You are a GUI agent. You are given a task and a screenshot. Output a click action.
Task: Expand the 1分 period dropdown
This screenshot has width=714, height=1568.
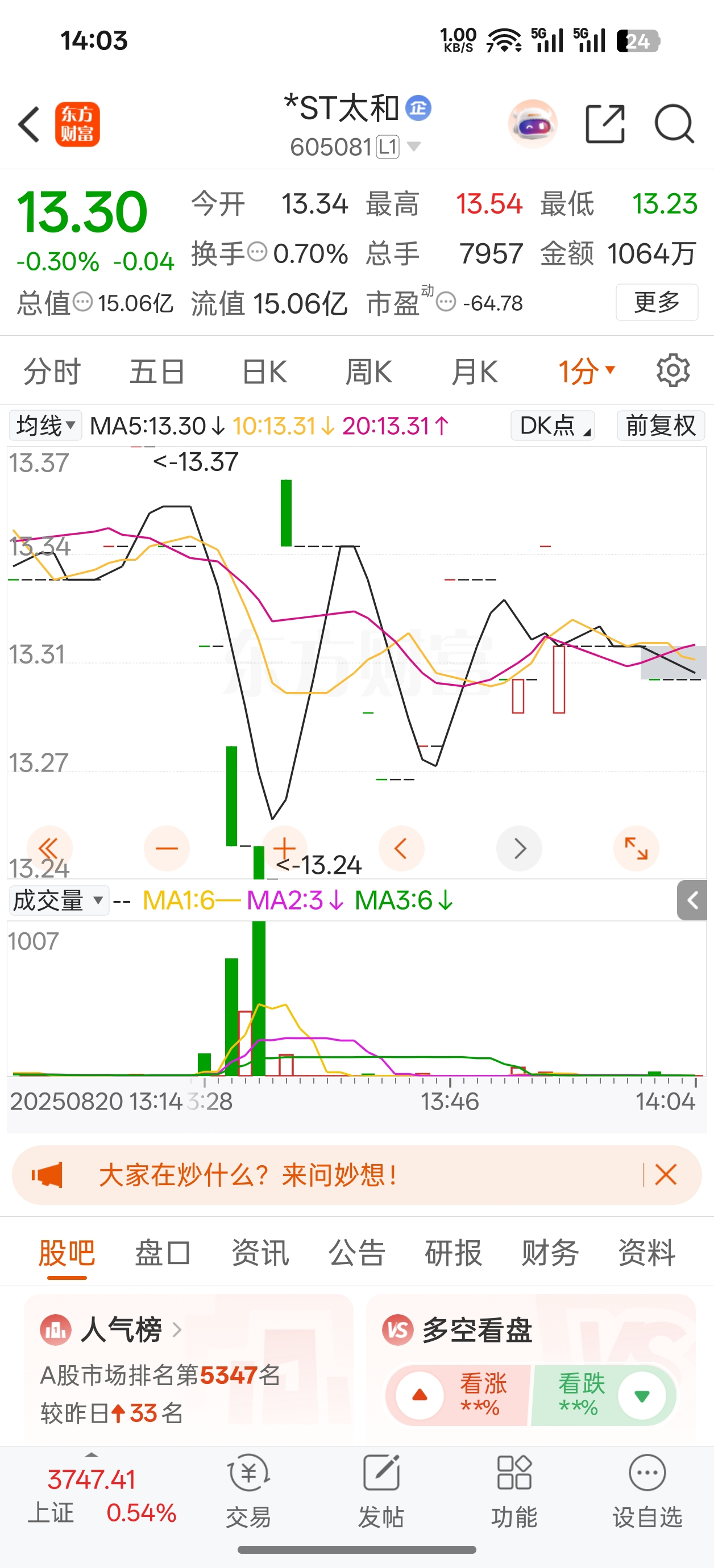click(x=587, y=372)
